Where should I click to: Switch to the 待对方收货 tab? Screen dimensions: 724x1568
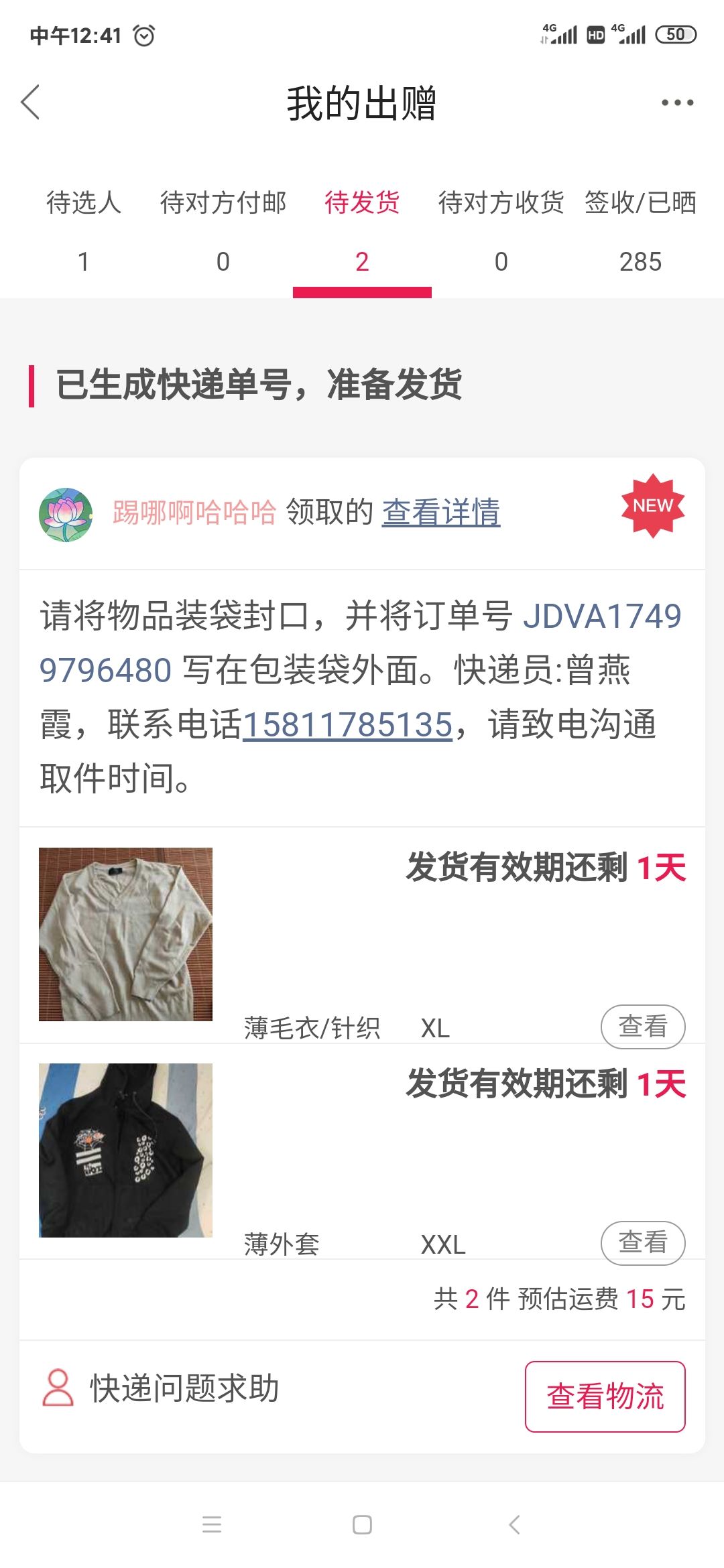pos(501,231)
